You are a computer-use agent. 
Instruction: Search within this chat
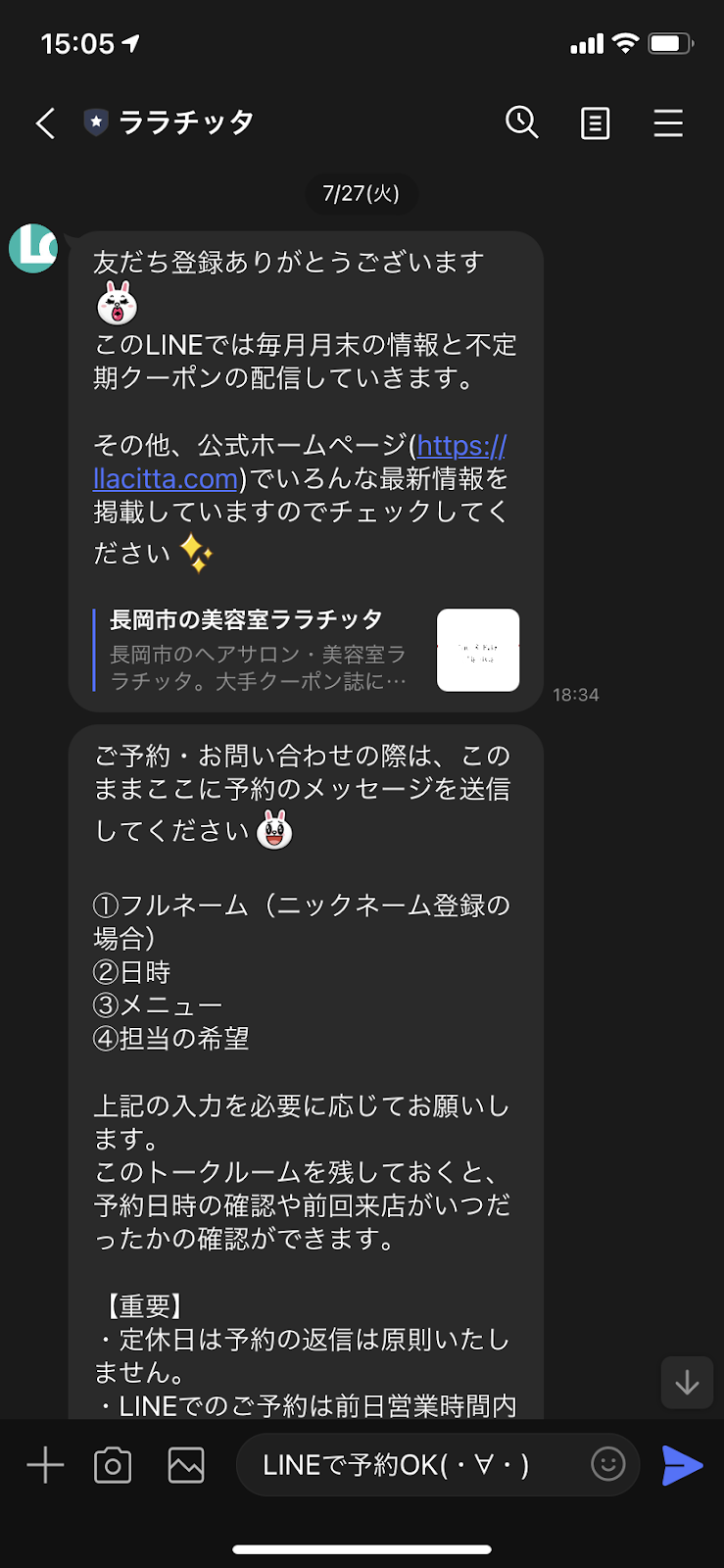coord(521,122)
